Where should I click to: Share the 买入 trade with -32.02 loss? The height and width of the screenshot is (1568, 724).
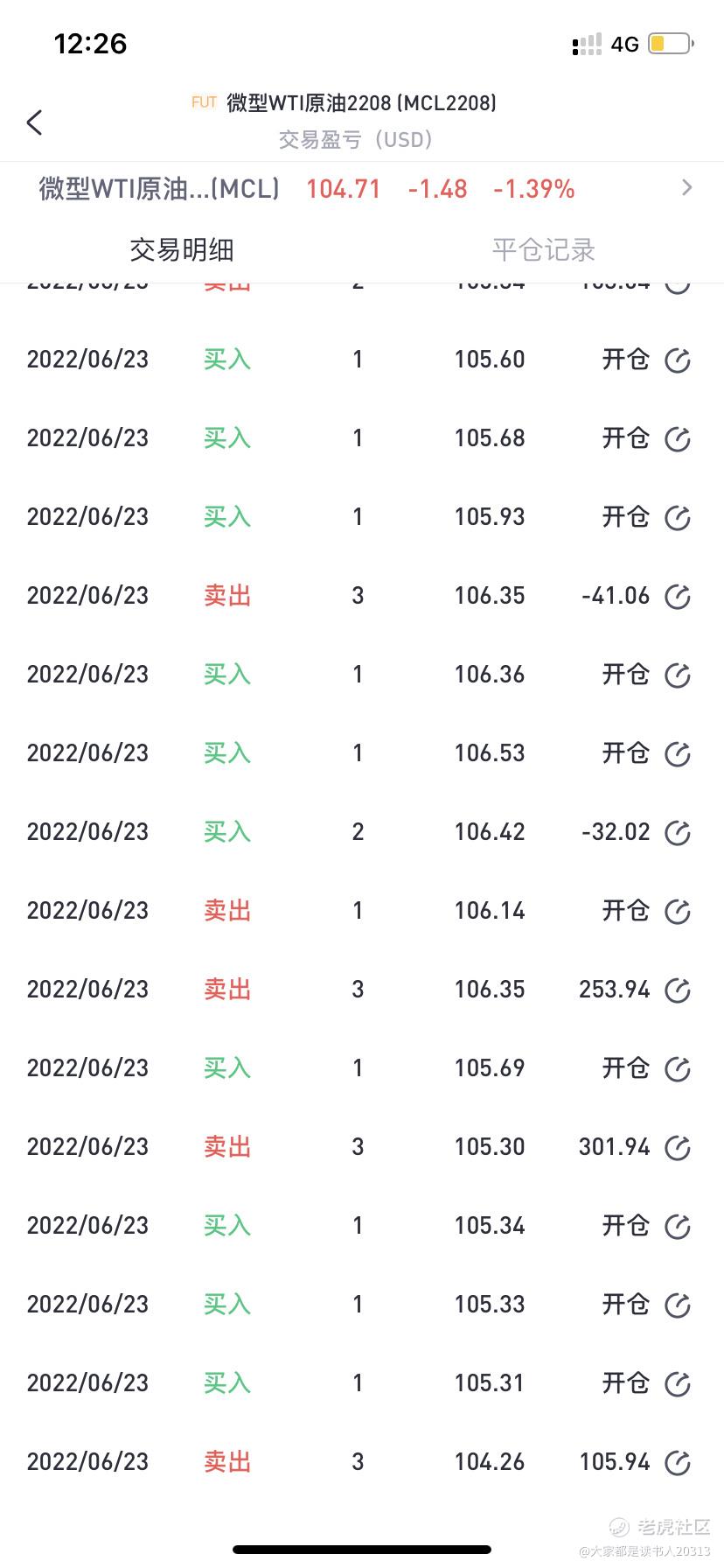678,833
